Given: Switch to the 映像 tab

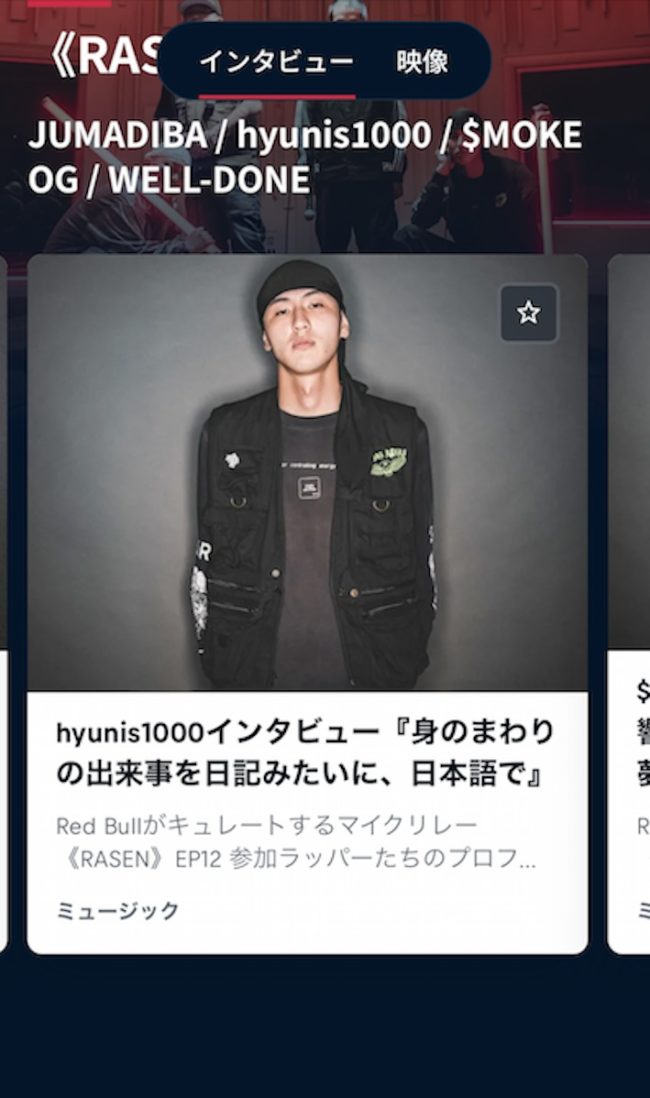Looking at the screenshot, I should 422,62.
